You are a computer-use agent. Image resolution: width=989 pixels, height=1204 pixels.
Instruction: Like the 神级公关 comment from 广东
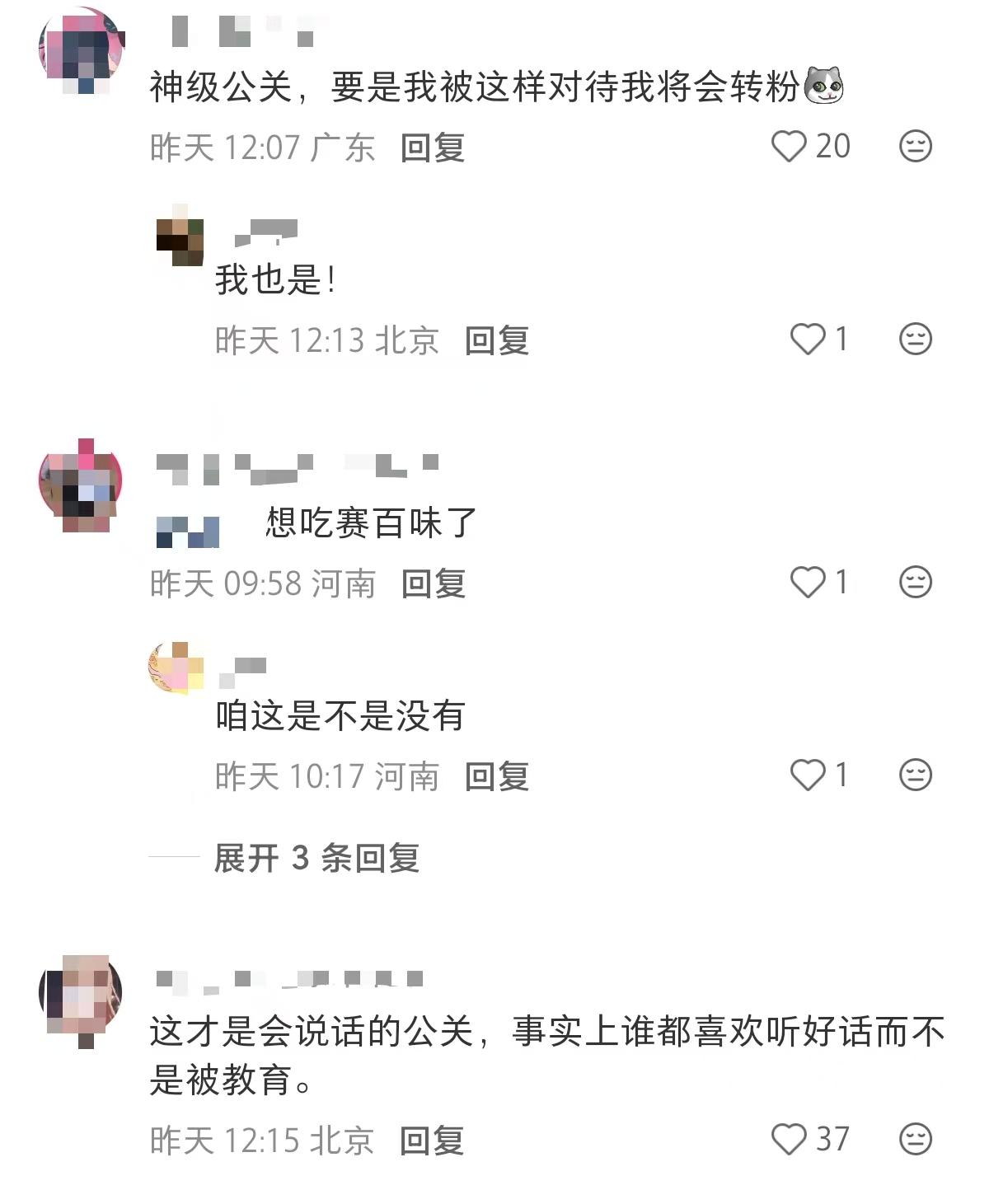coord(789,147)
